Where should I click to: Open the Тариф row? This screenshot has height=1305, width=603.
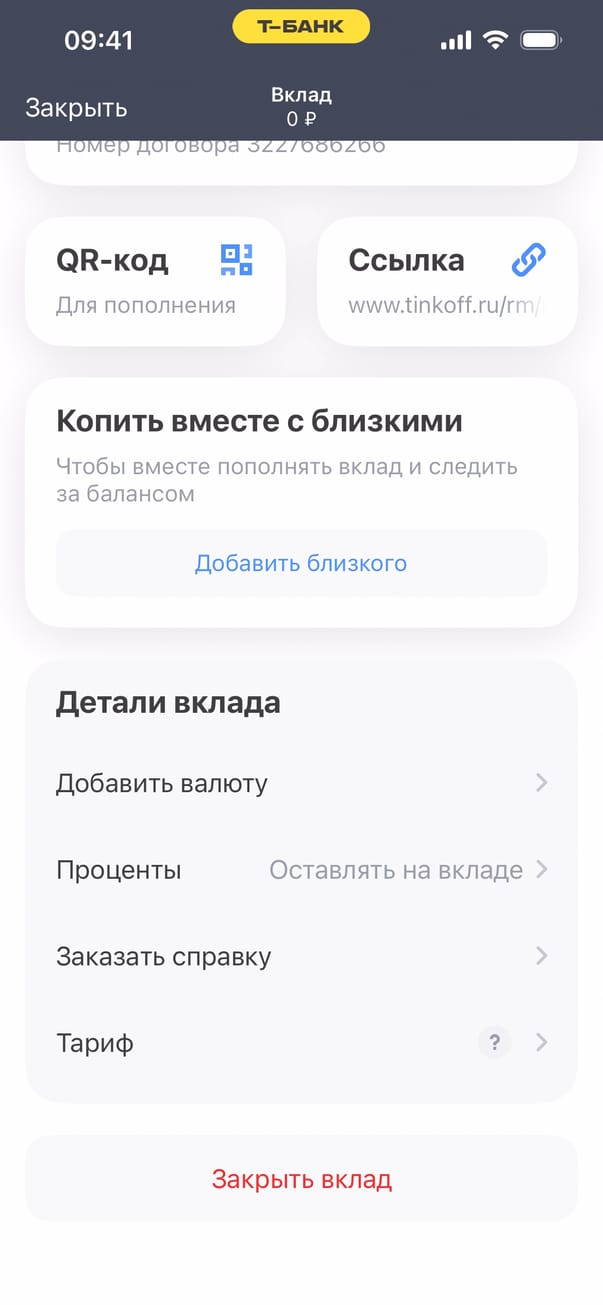point(250,1043)
